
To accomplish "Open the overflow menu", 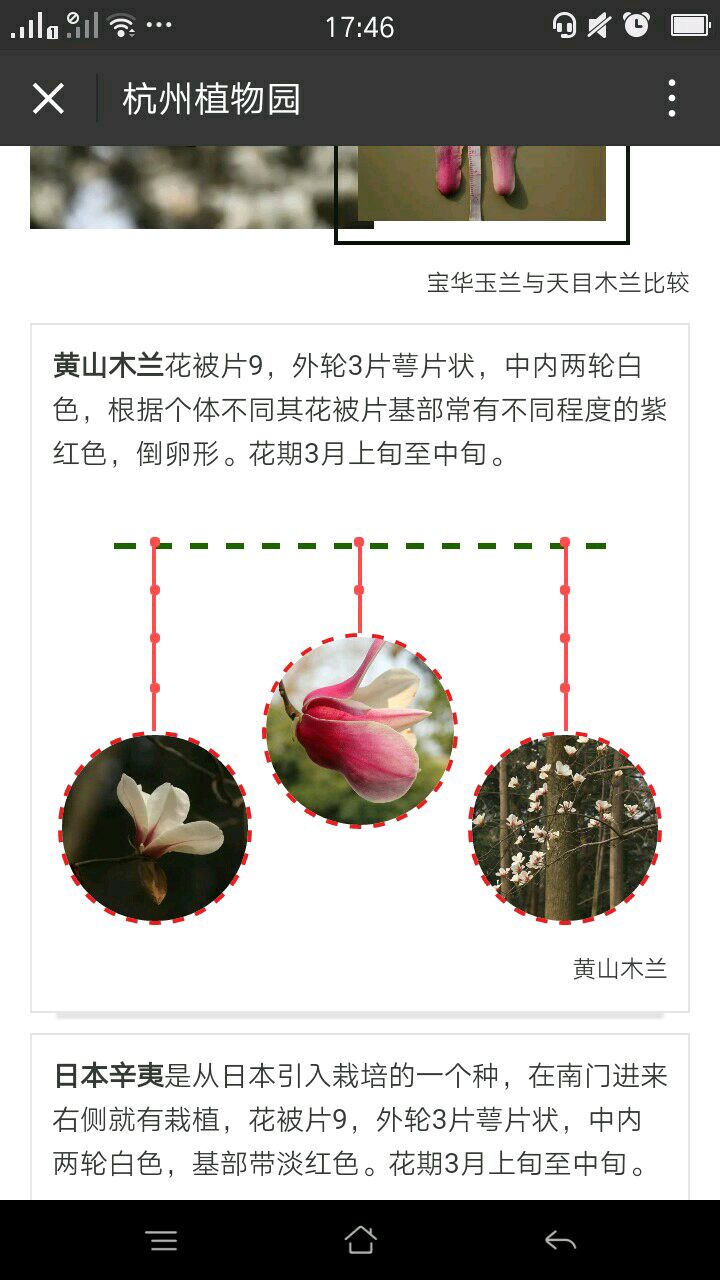I will (672, 99).
